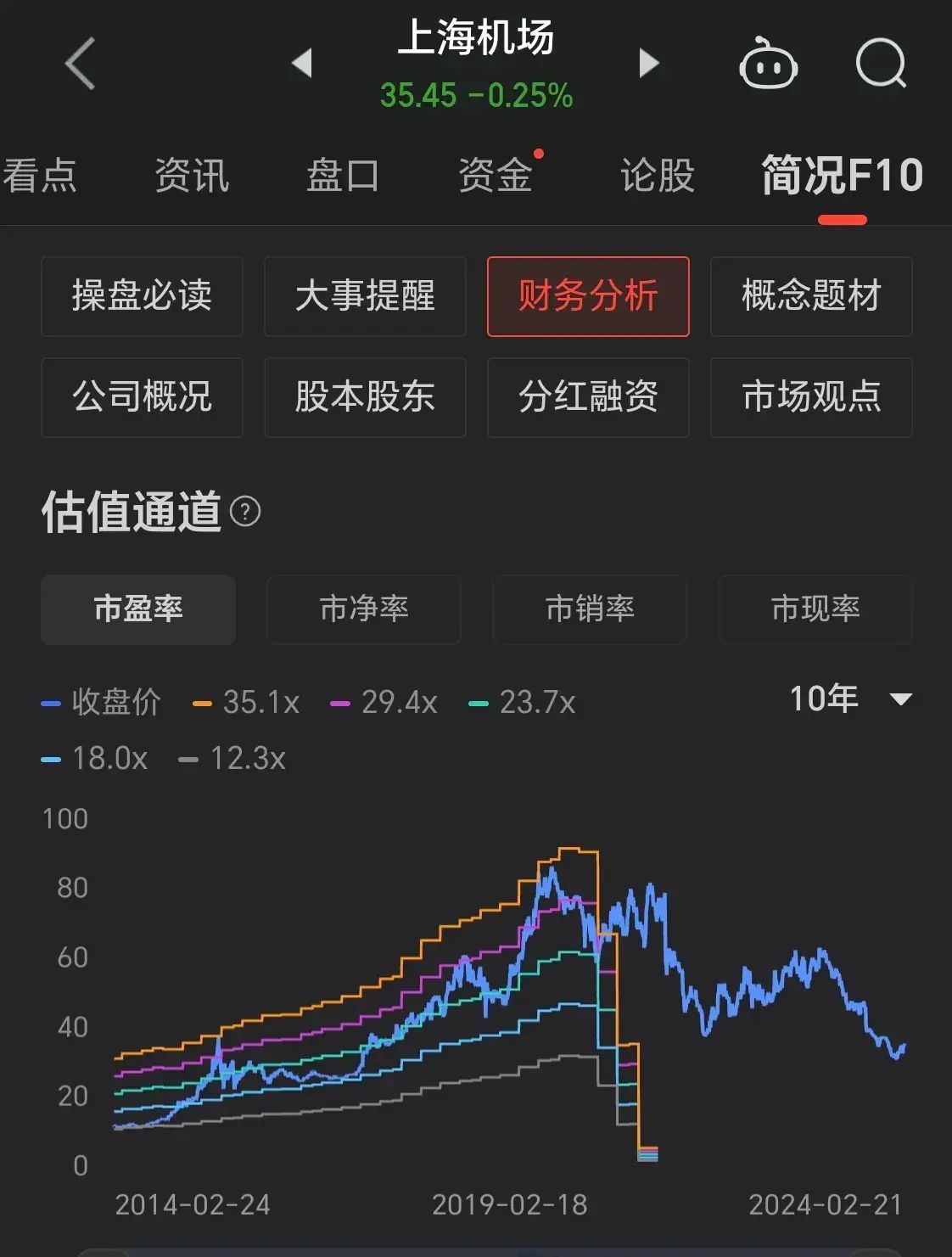Switch to the 市净率 tab
This screenshot has height=1257, width=952.
[363, 609]
